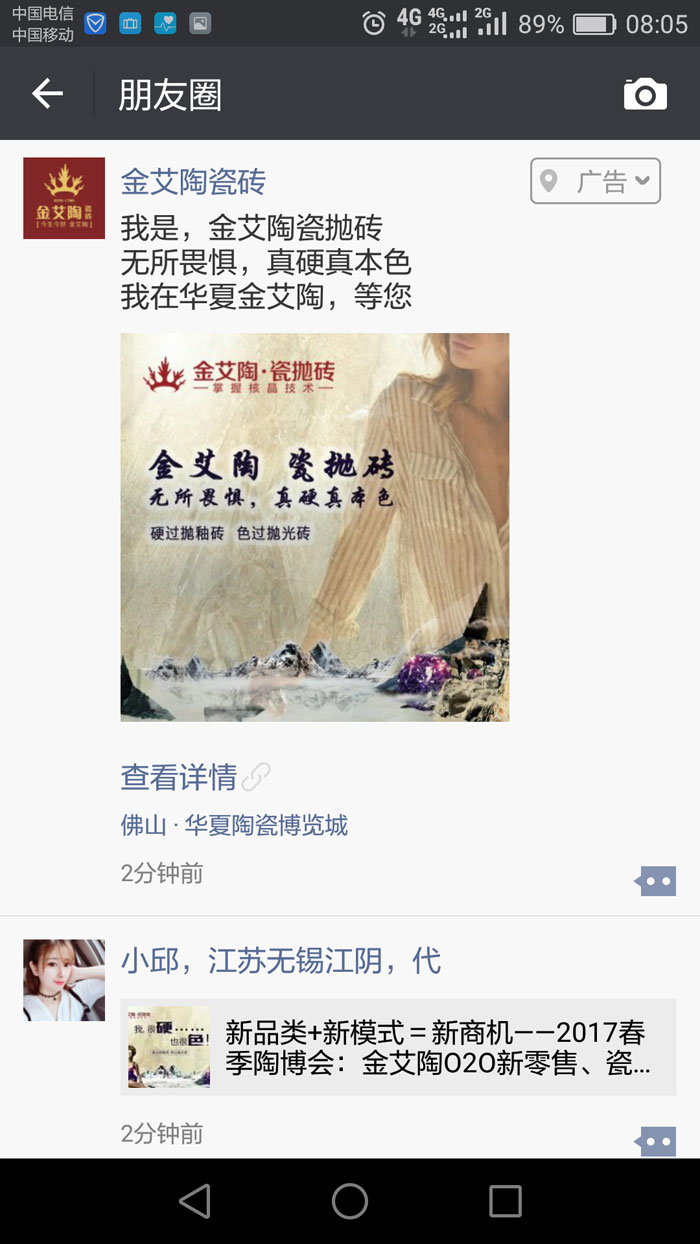700x1244 pixels.
Task: Open the camera to post a moment
Action: click(645, 94)
